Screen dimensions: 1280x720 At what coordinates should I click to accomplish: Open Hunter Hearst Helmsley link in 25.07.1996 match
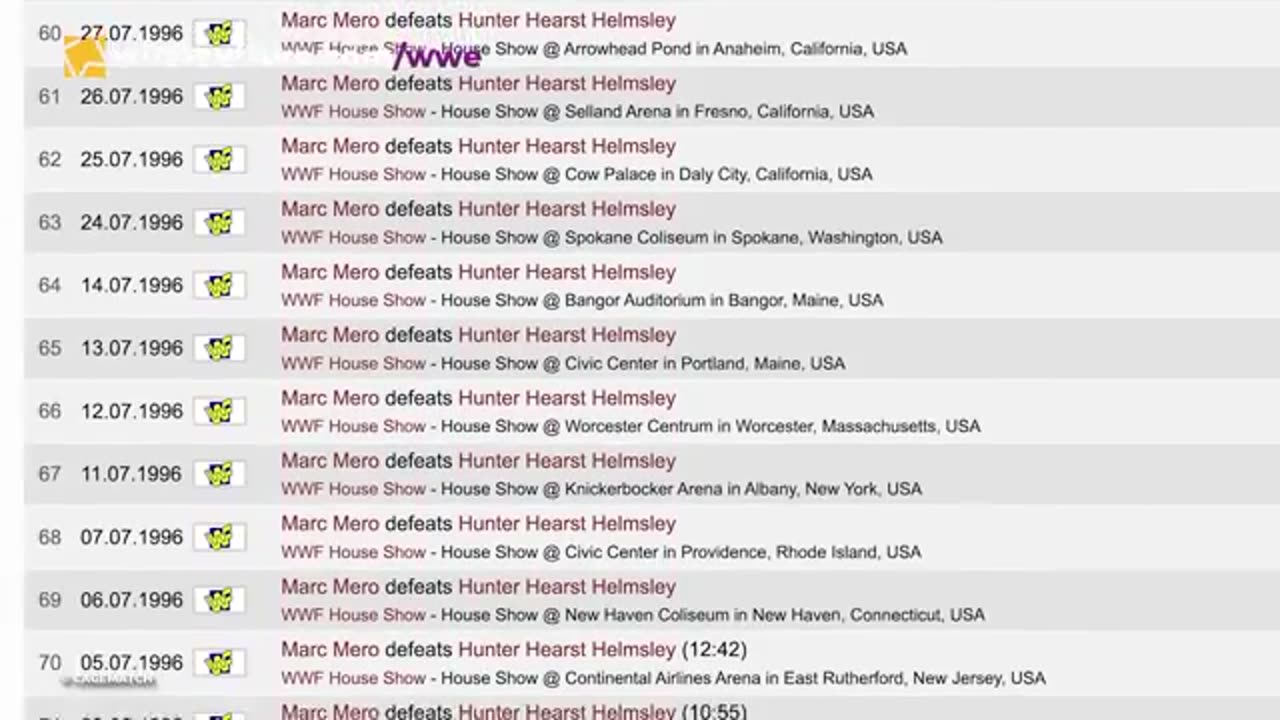pos(567,146)
